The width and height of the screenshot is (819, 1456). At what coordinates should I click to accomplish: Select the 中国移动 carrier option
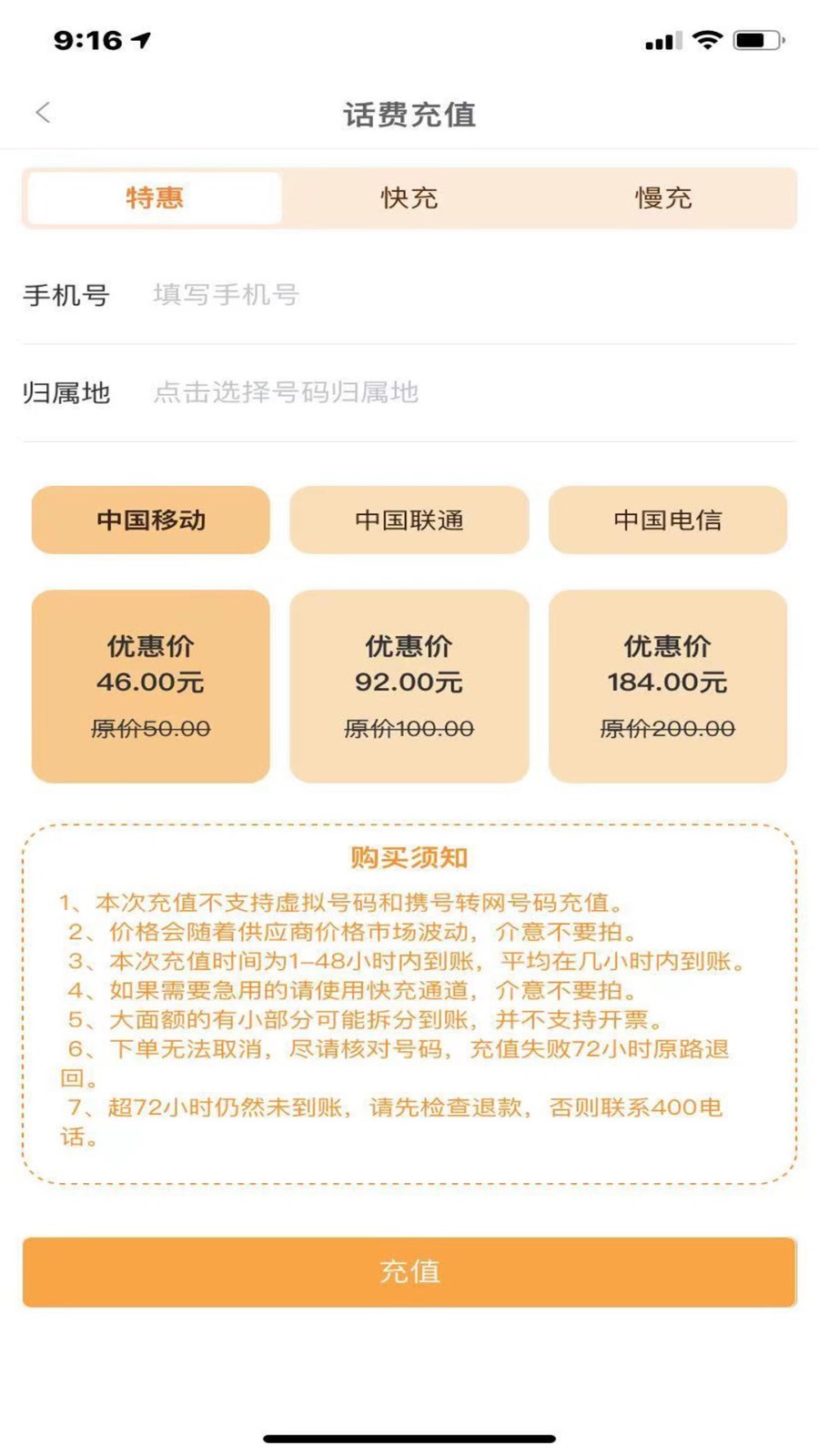[150, 520]
